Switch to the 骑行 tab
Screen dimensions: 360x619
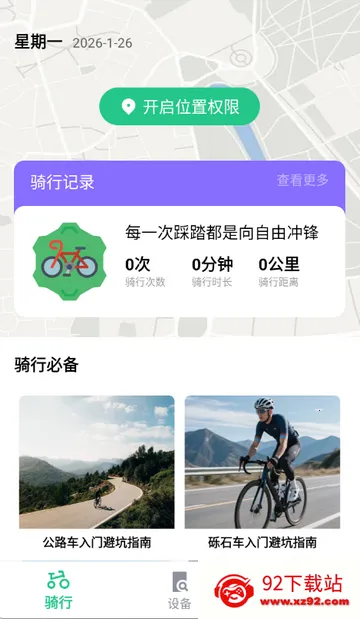click(58, 590)
